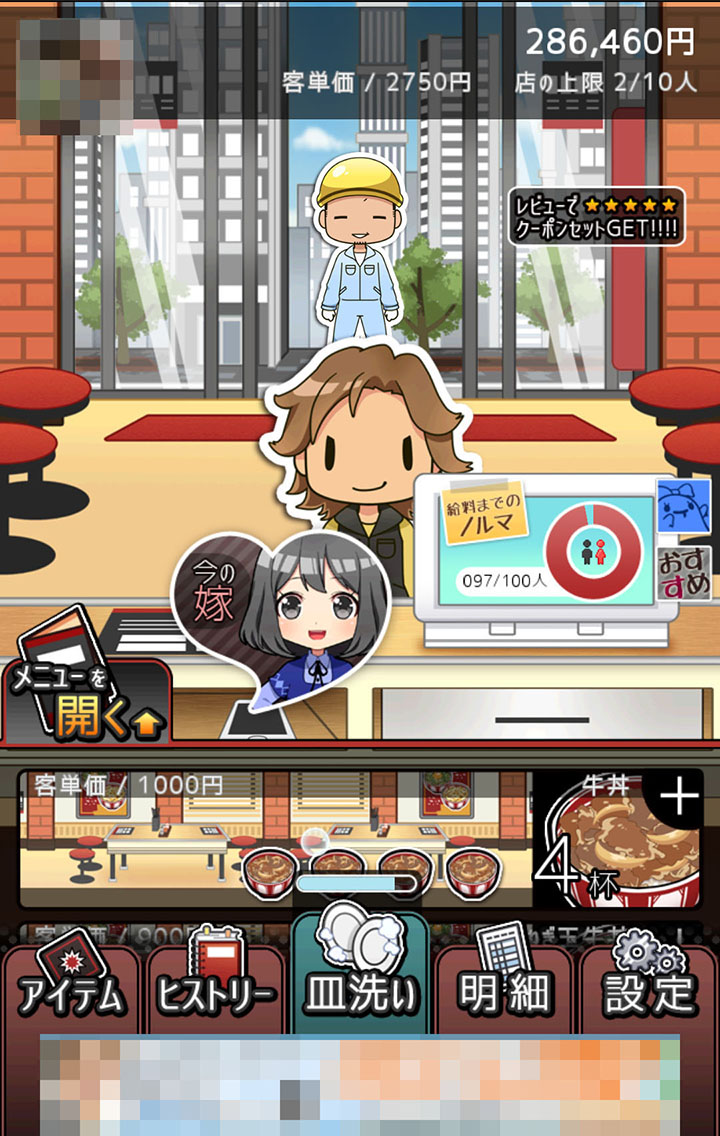This screenshot has height=1136, width=720.
Task: Tap the review coupon set banner
Action: click(597, 216)
